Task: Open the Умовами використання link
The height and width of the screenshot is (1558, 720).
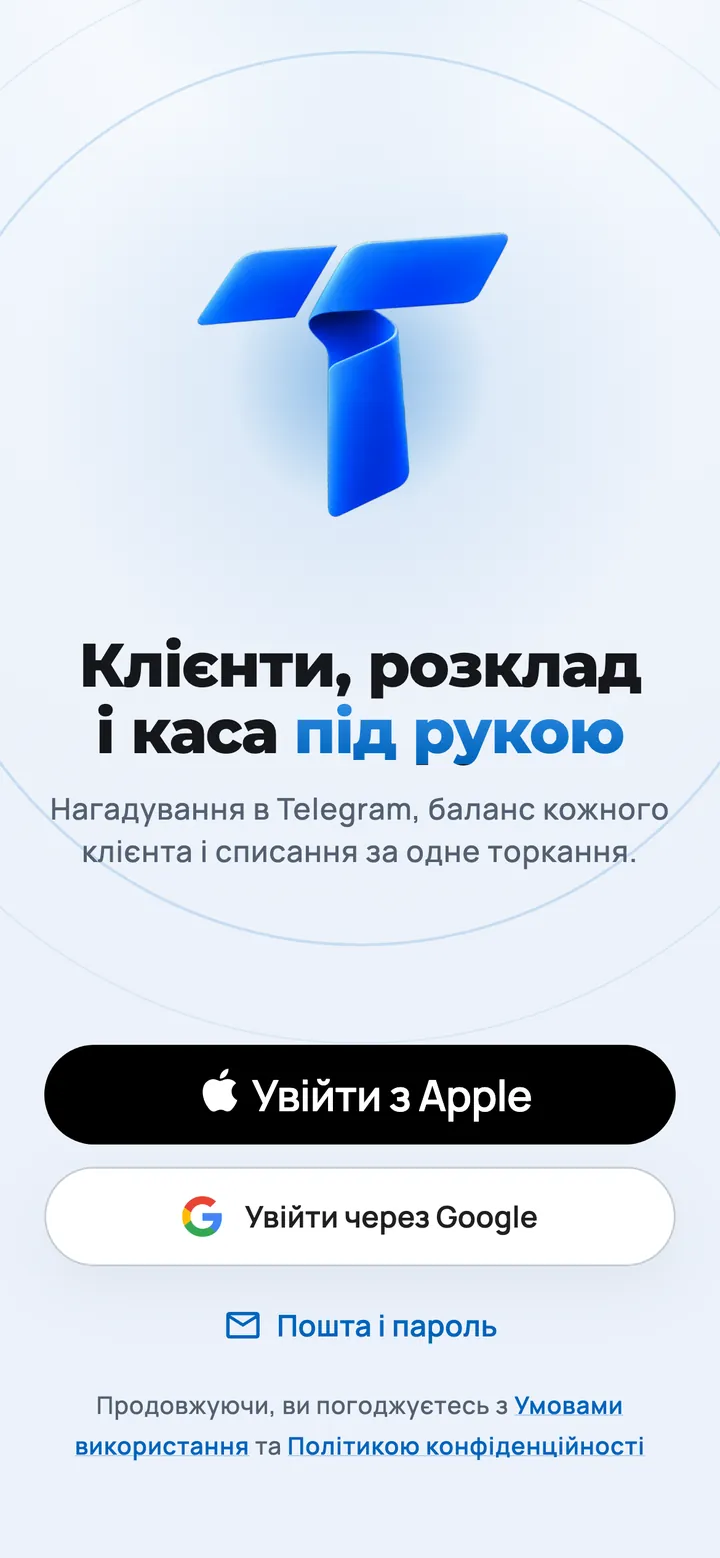Action: pos(569,1406)
